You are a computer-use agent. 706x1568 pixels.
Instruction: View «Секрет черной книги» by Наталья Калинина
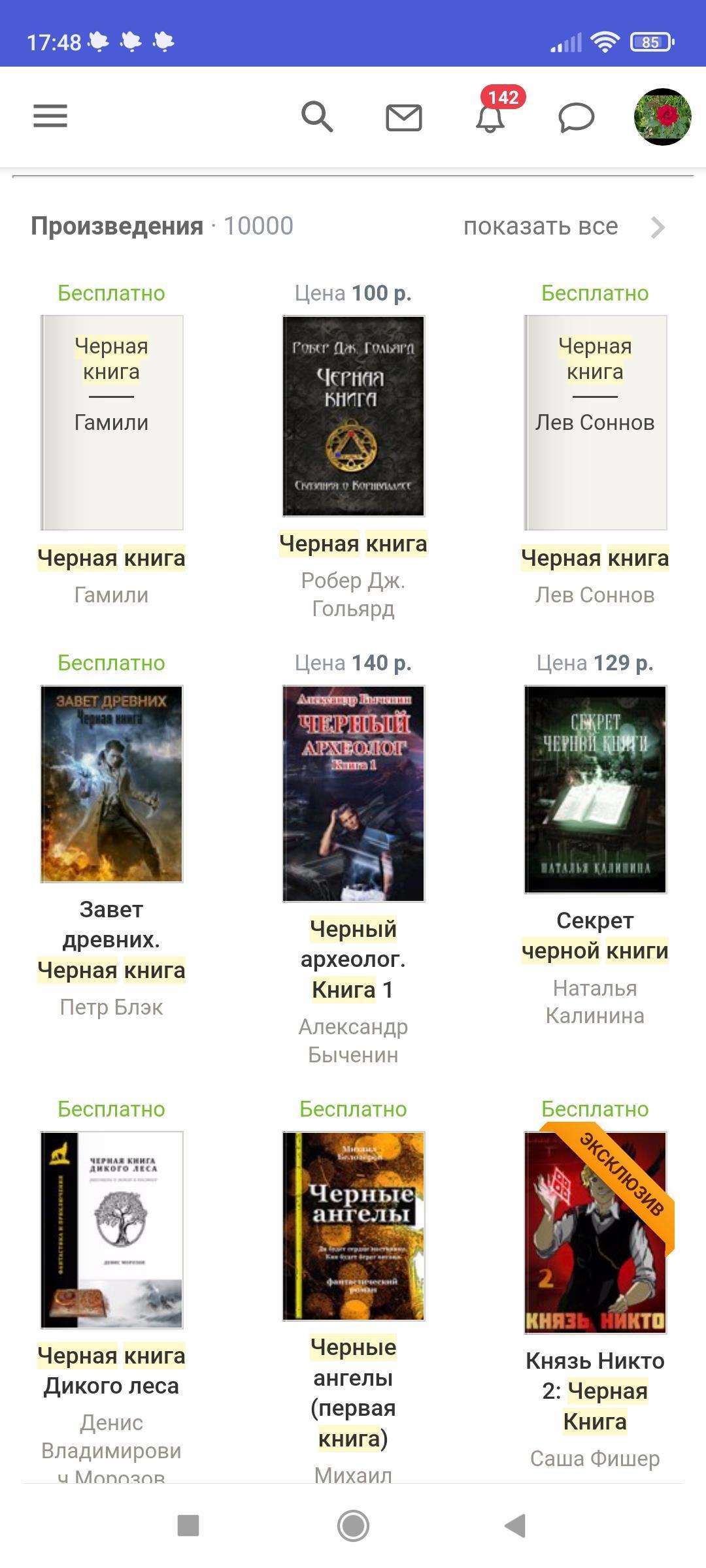click(x=596, y=789)
